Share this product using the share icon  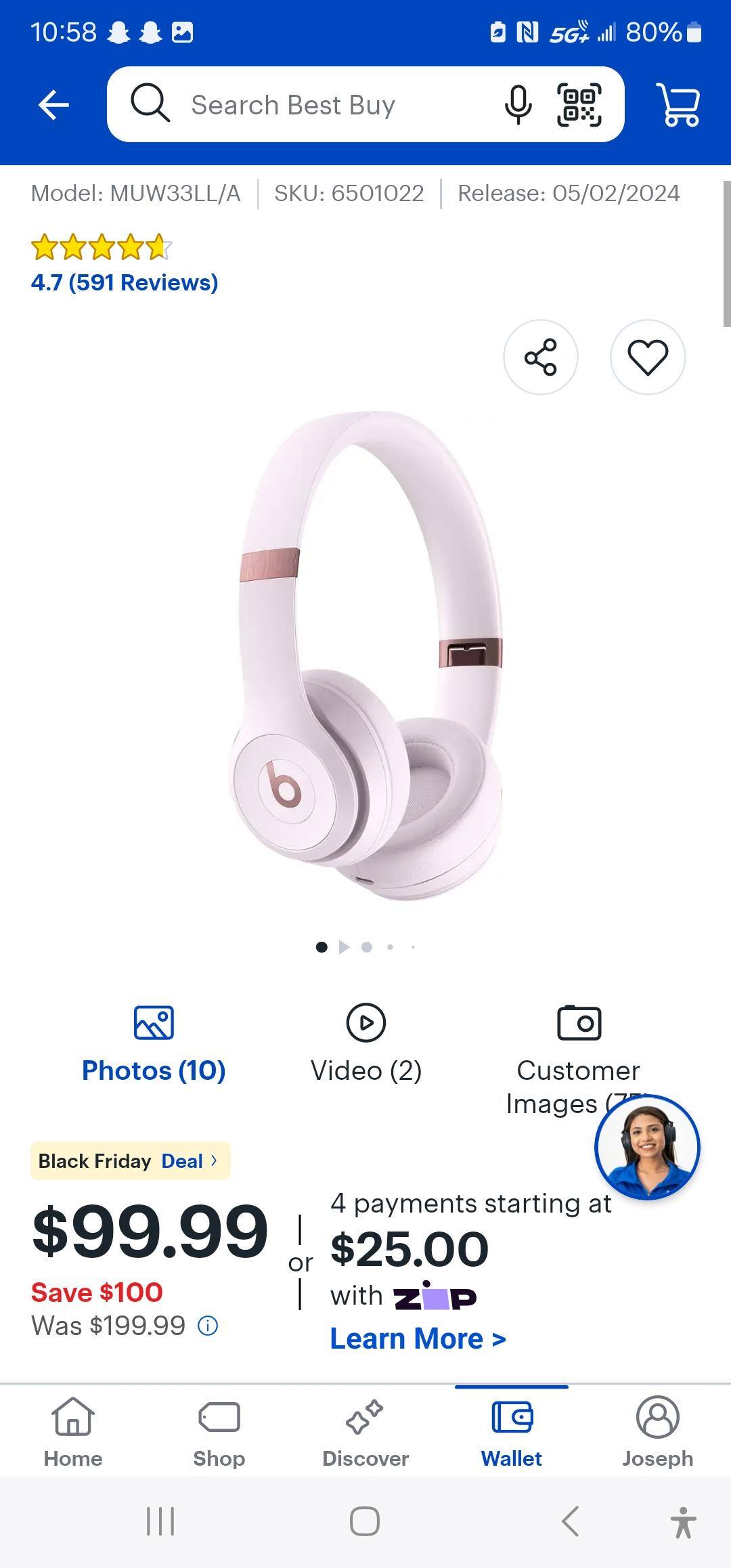click(541, 357)
